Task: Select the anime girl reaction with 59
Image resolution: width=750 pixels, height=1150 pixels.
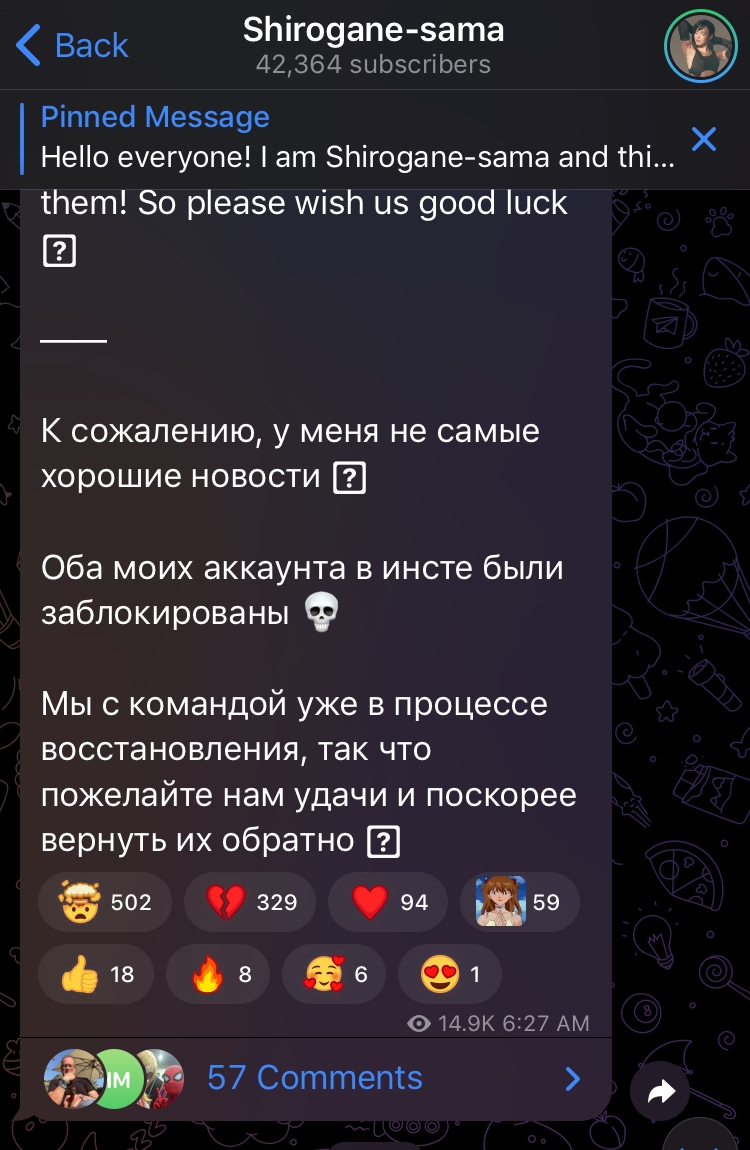Action: (518, 902)
